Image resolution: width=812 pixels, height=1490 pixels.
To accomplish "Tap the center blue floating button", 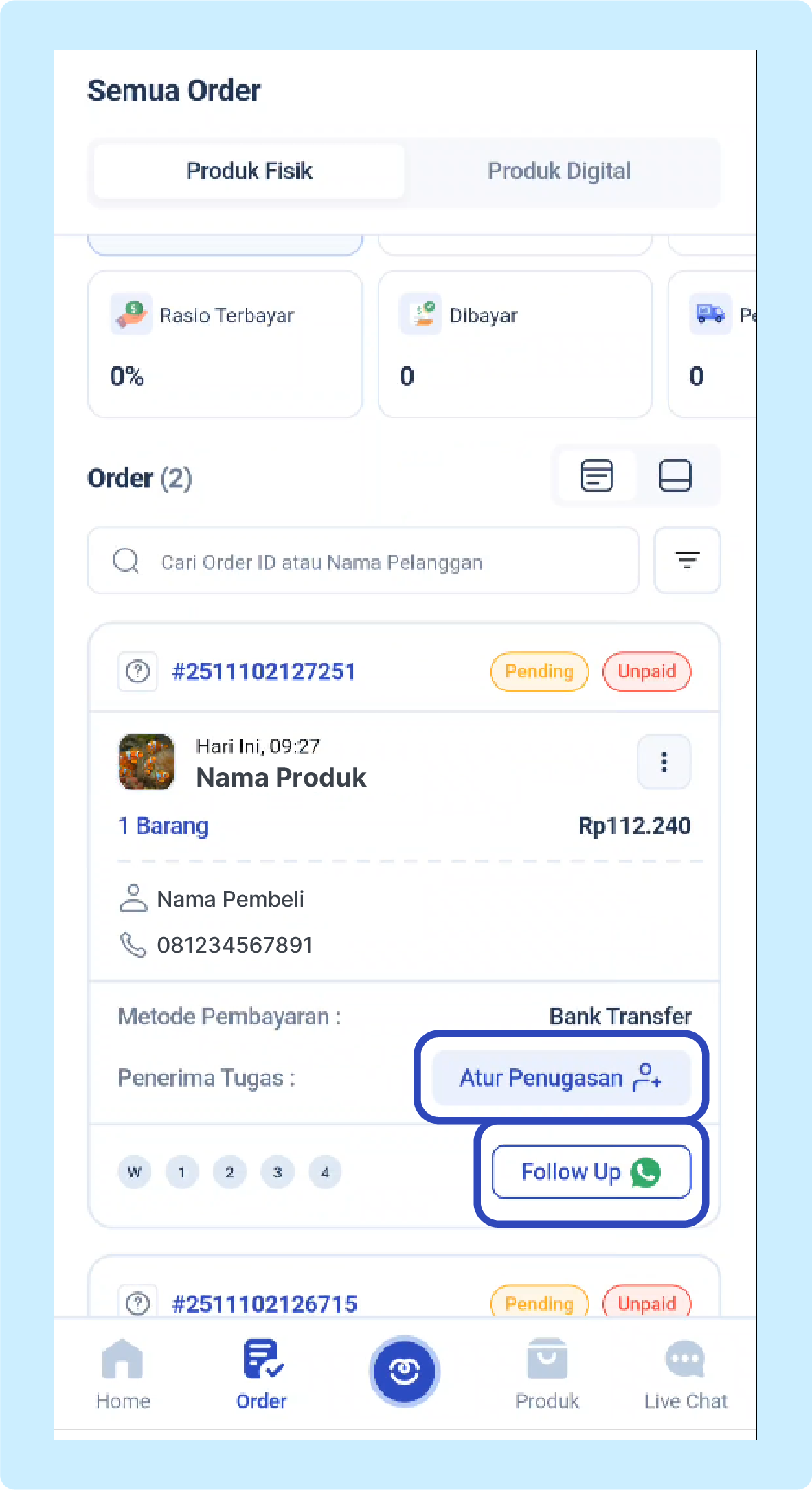I will pyautogui.click(x=404, y=1371).
